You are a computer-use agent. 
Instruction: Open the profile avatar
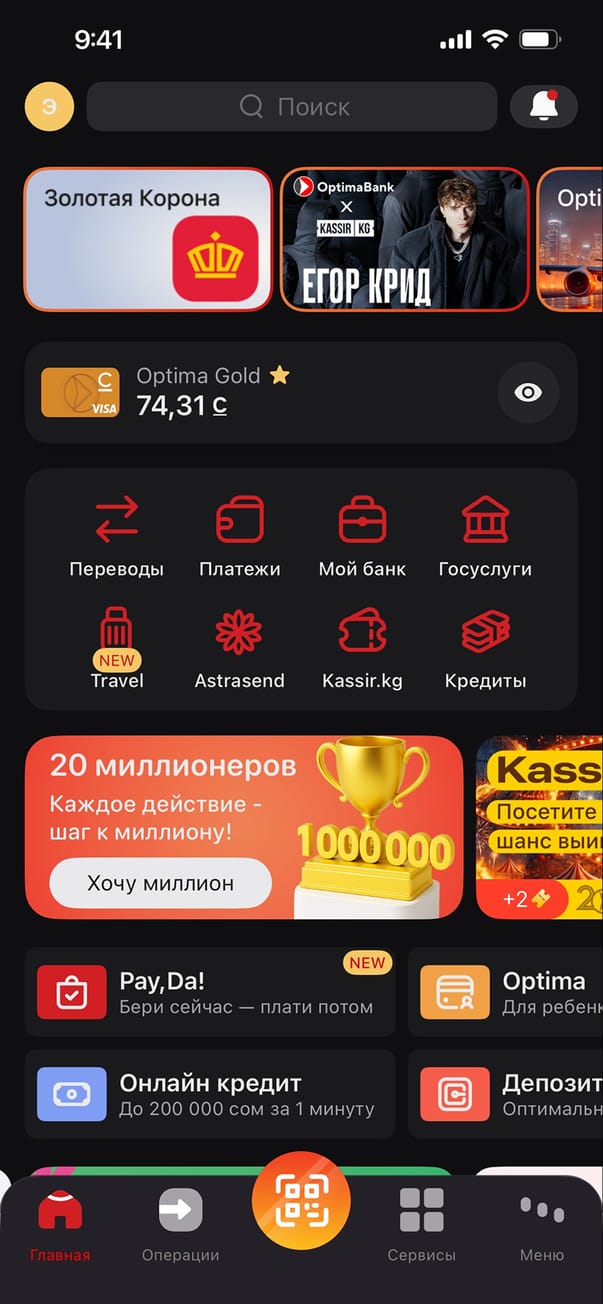[x=49, y=106]
